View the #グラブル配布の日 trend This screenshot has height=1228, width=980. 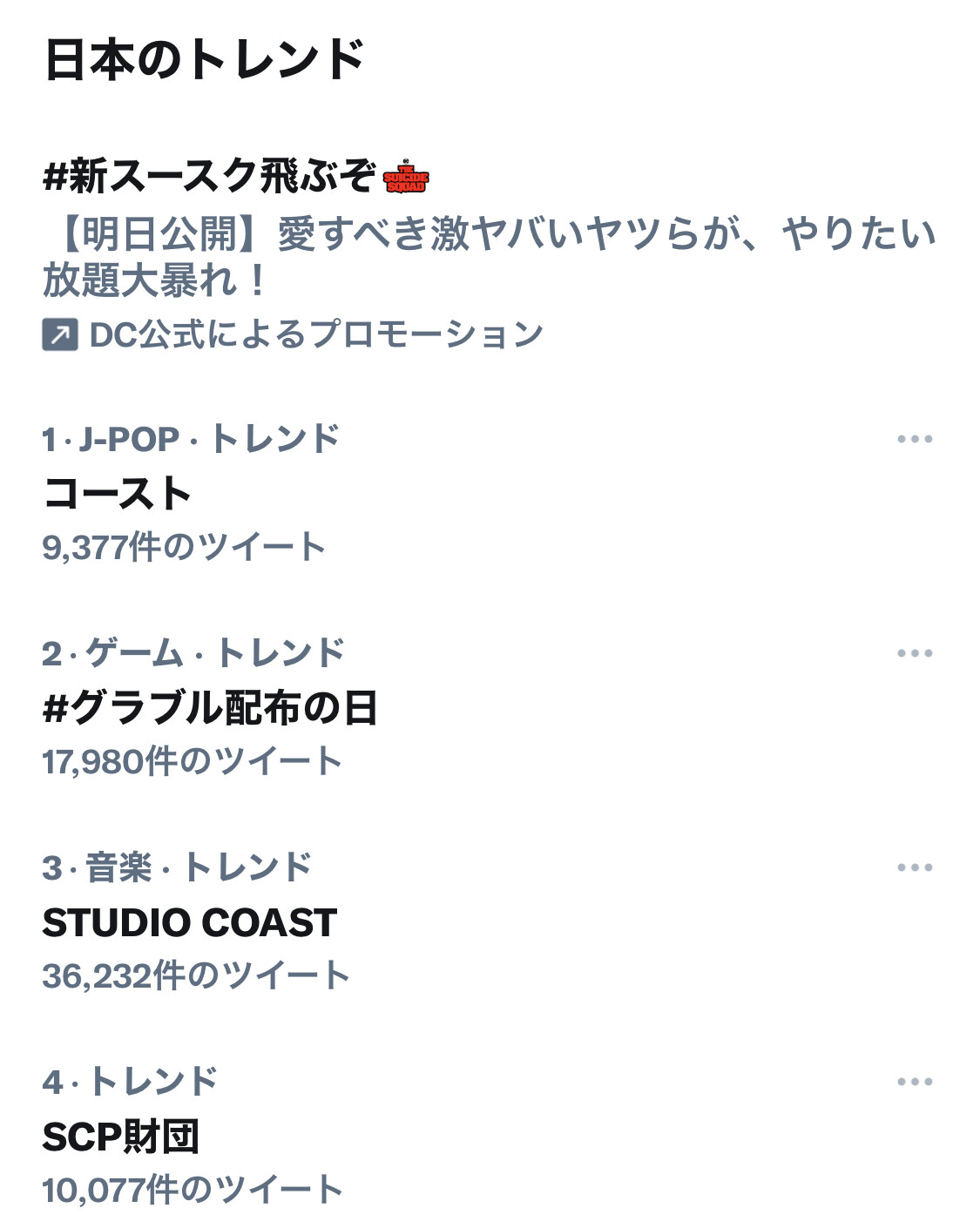coord(209,707)
